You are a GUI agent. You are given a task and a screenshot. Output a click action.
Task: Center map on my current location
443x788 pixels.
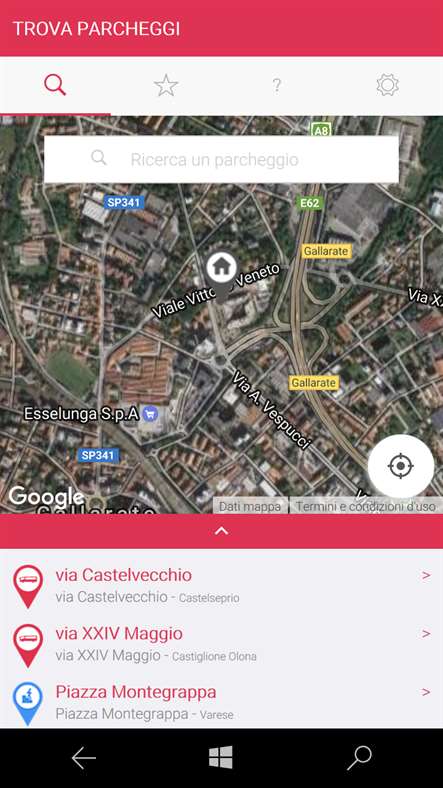[401, 466]
